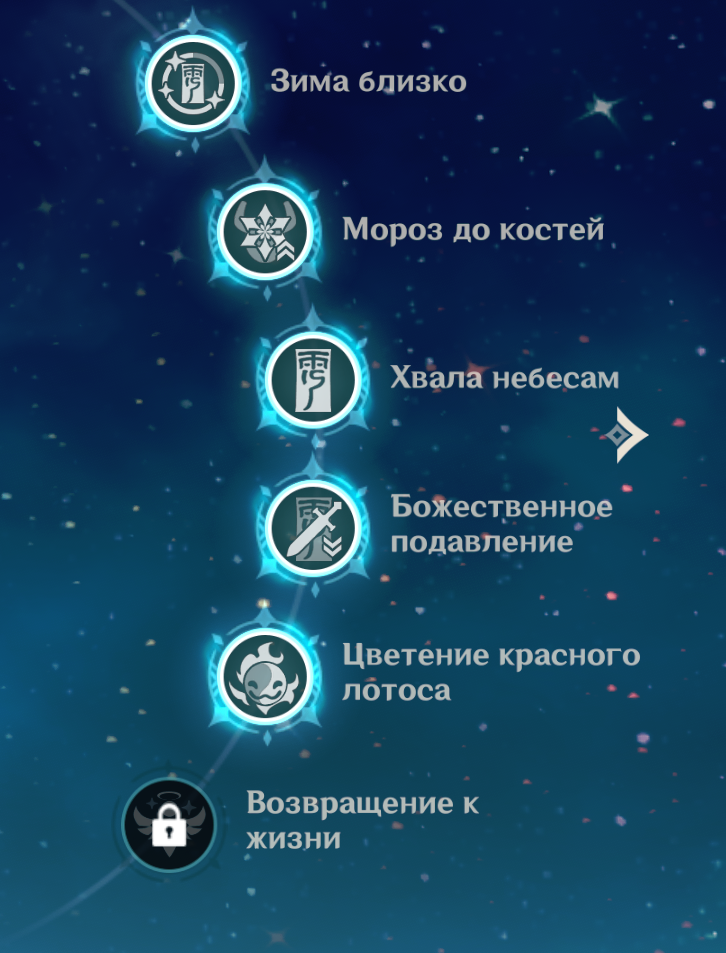Tap the locked Возвращение к жизни constellation

(x=168, y=822)
